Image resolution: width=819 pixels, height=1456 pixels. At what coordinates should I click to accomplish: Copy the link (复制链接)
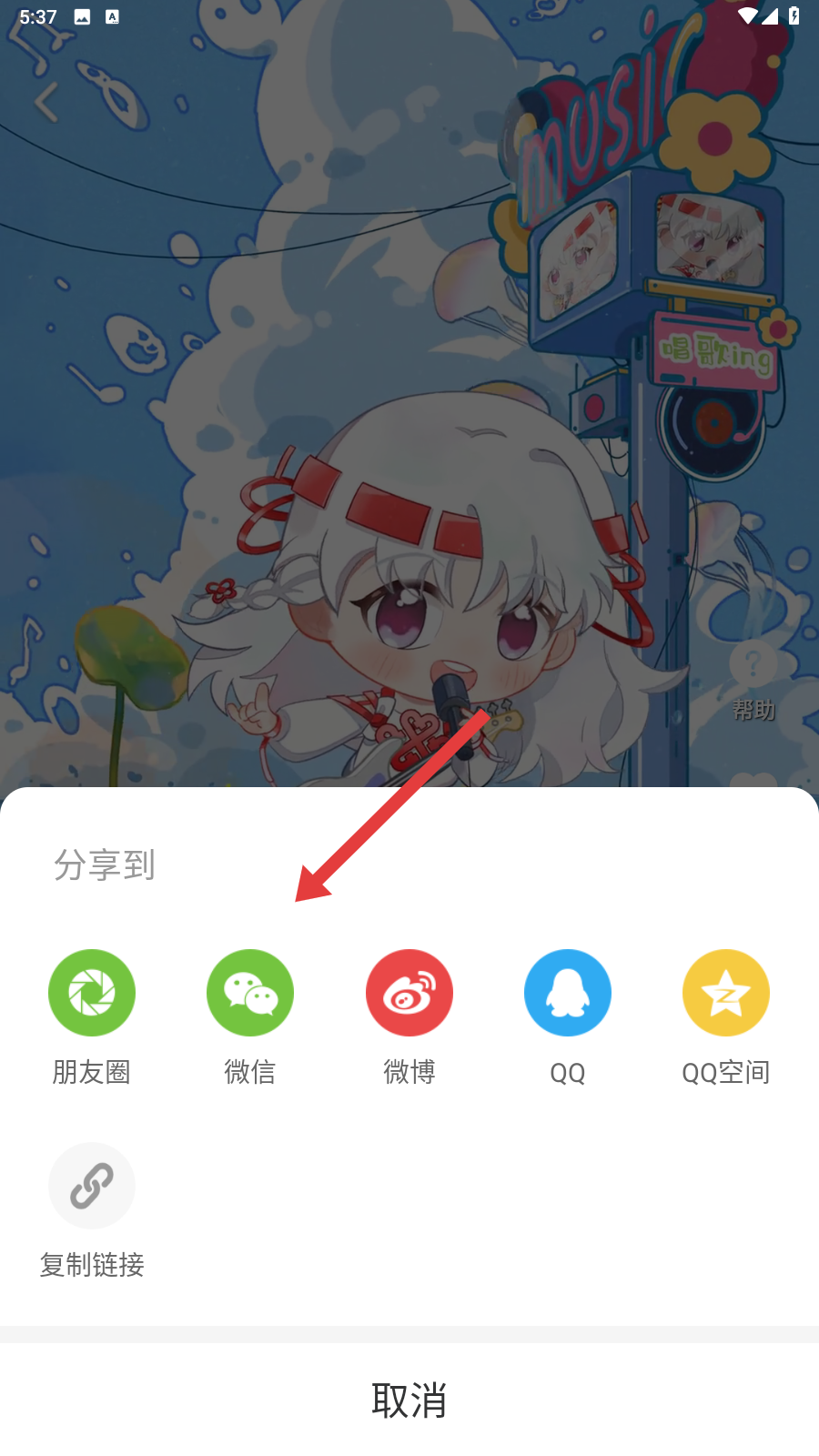click(92, 1186)
